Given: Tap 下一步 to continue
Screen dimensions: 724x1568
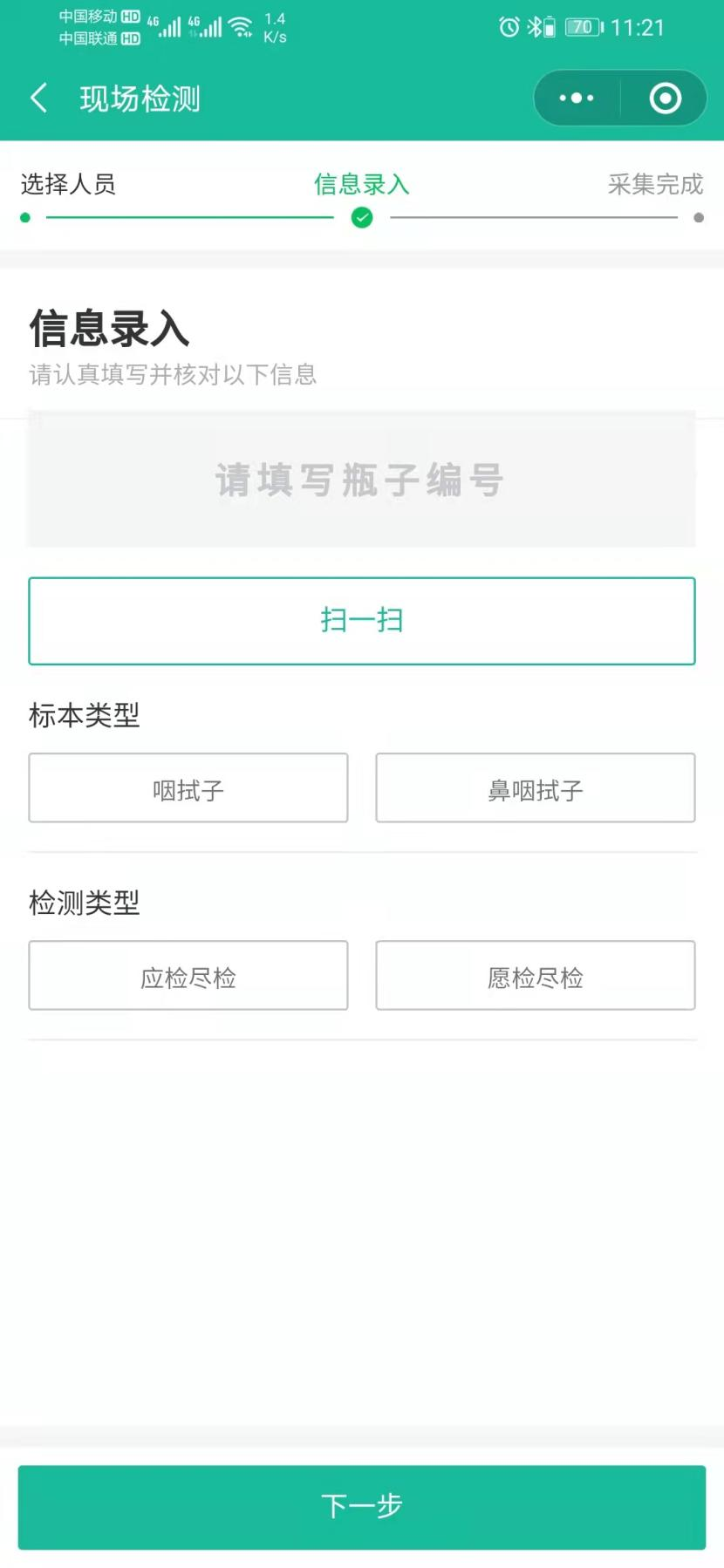Looking at the screenshot, I should 361,1507.
